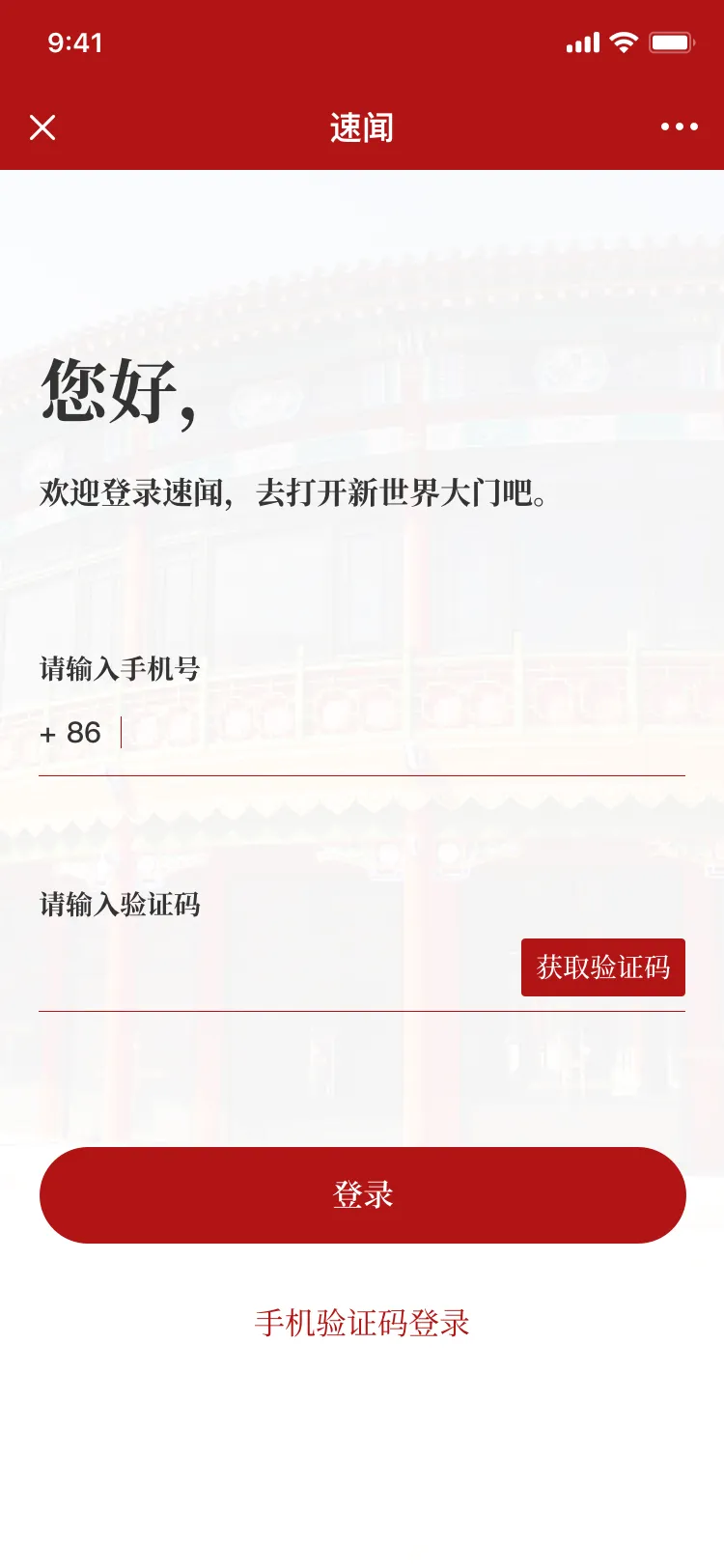The image size is (724, 1568).
Task: Tap the Wi-Fi icon in status bar
Action: click(623, 42)
